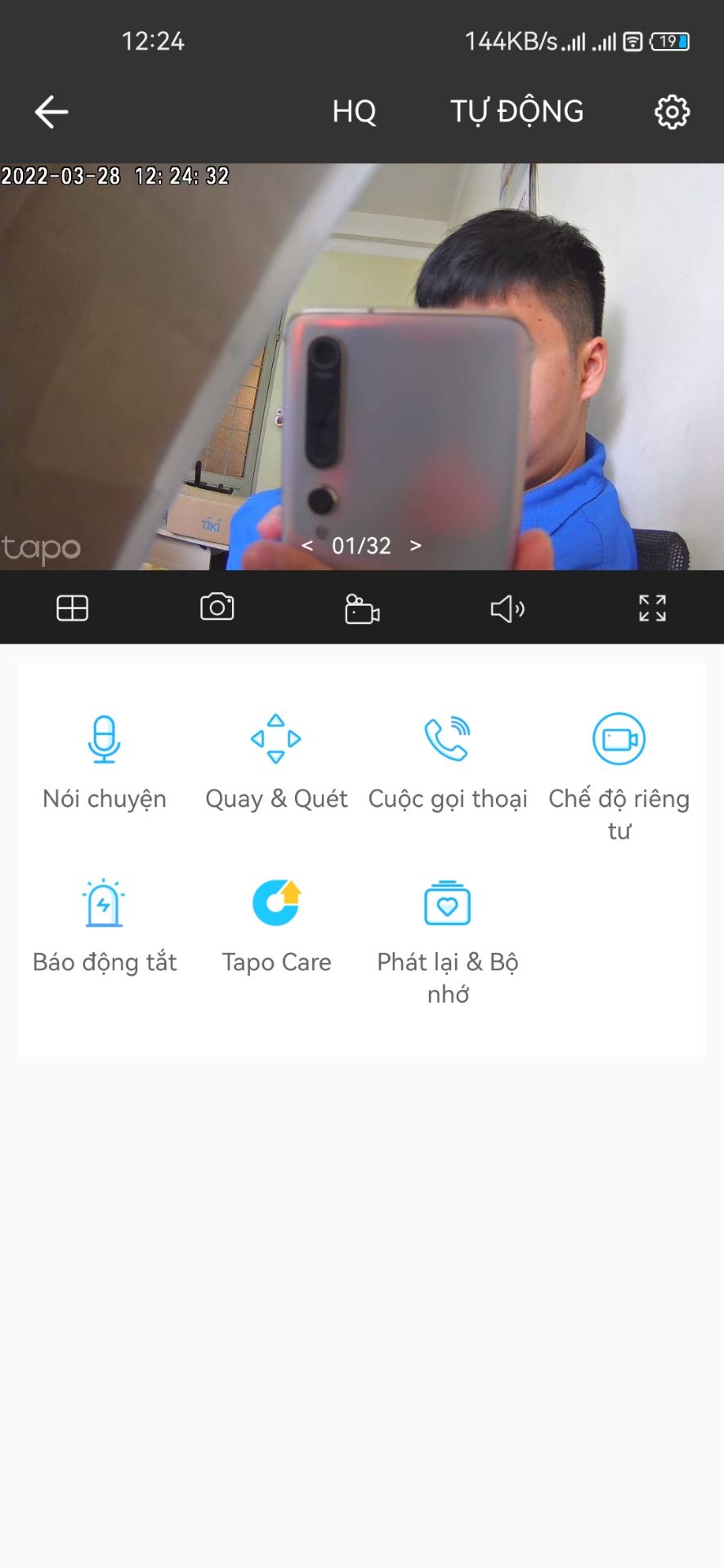Image resolution: width=724 pixels, height=1568 pixels.
Task: Go back a page with left chevron
Action: pos(309,545)
